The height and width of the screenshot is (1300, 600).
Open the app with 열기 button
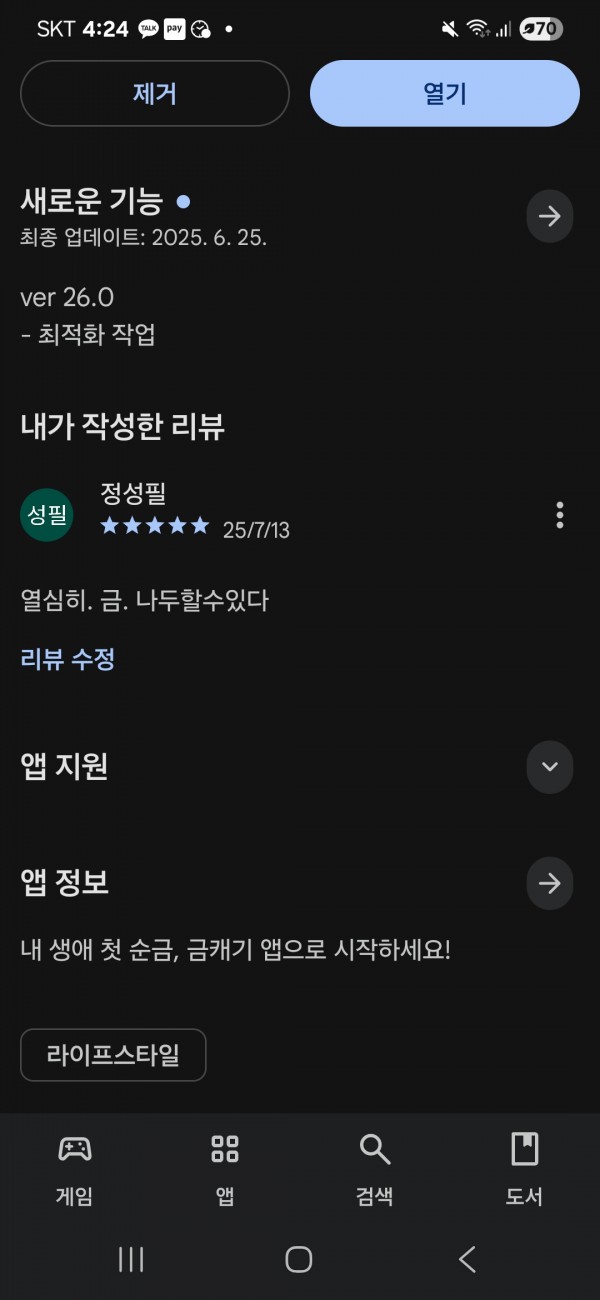[445, 93]
